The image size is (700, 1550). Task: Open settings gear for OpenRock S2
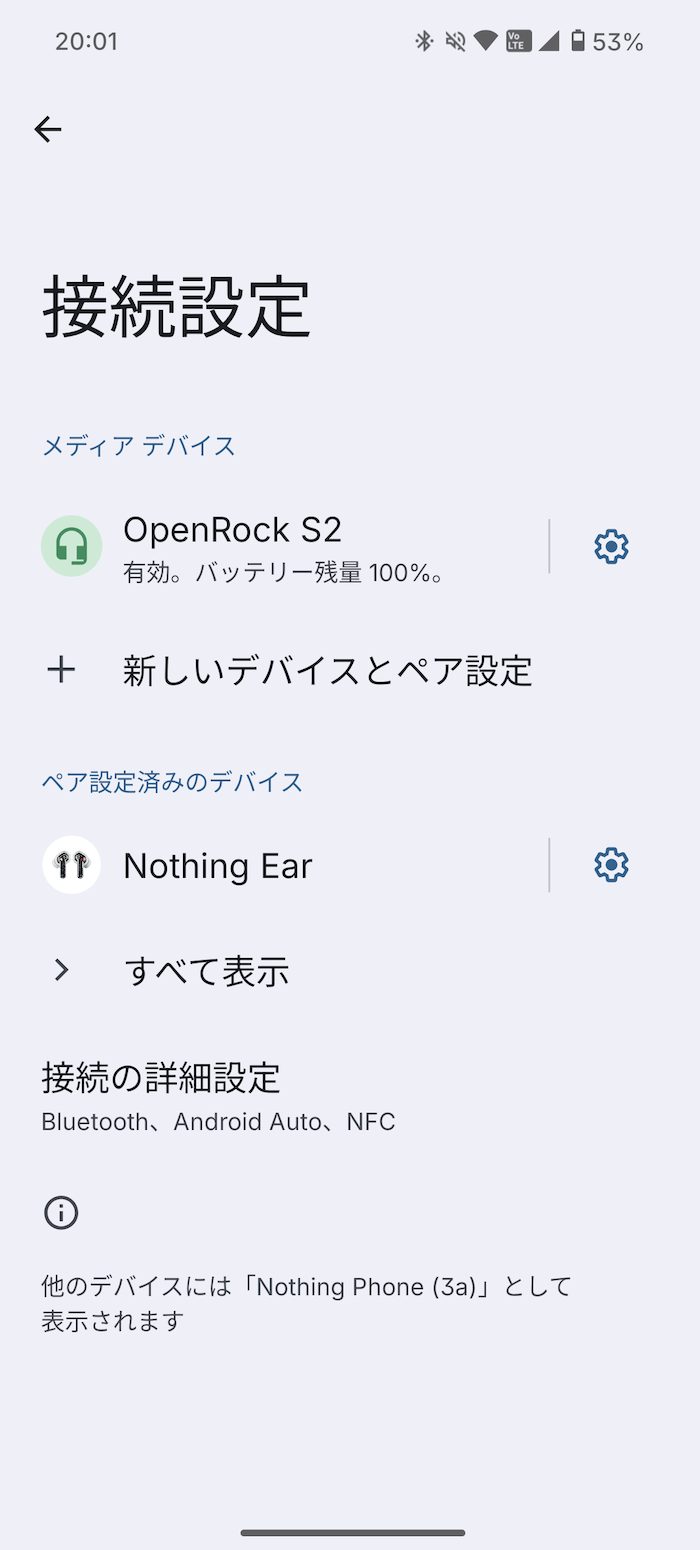tap(611, 546)
